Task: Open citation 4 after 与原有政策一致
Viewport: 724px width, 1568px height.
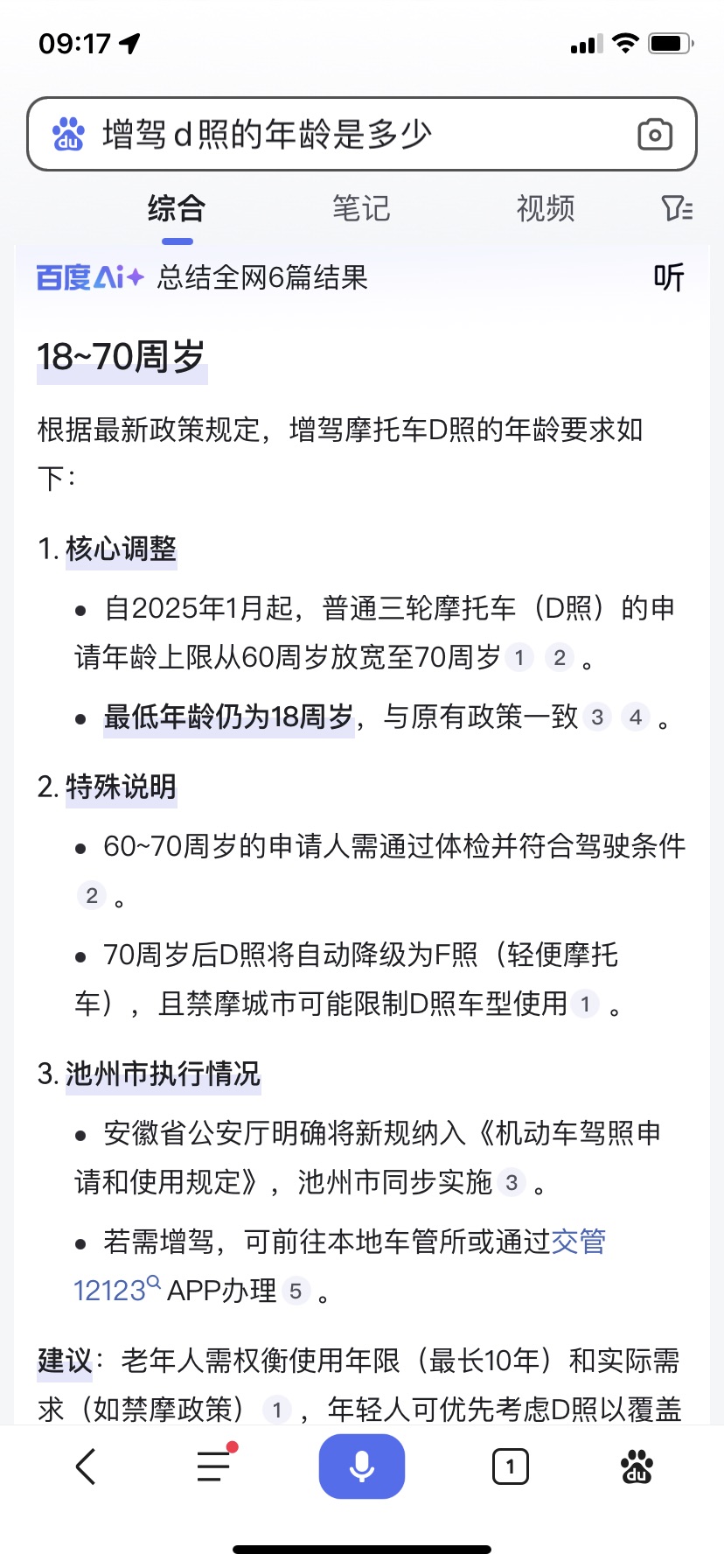Action: coord(636,717)
